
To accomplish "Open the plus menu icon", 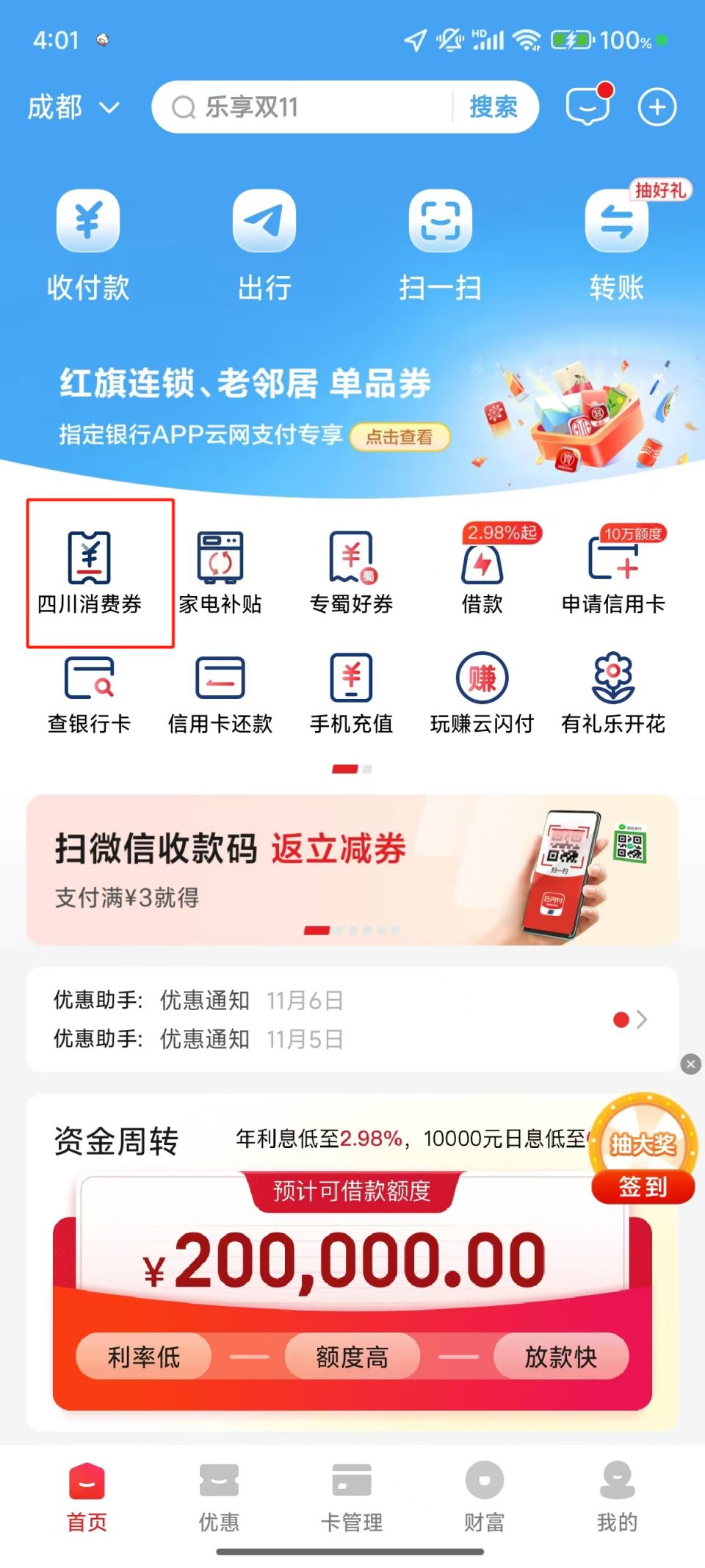I will (x=657, y=107).
